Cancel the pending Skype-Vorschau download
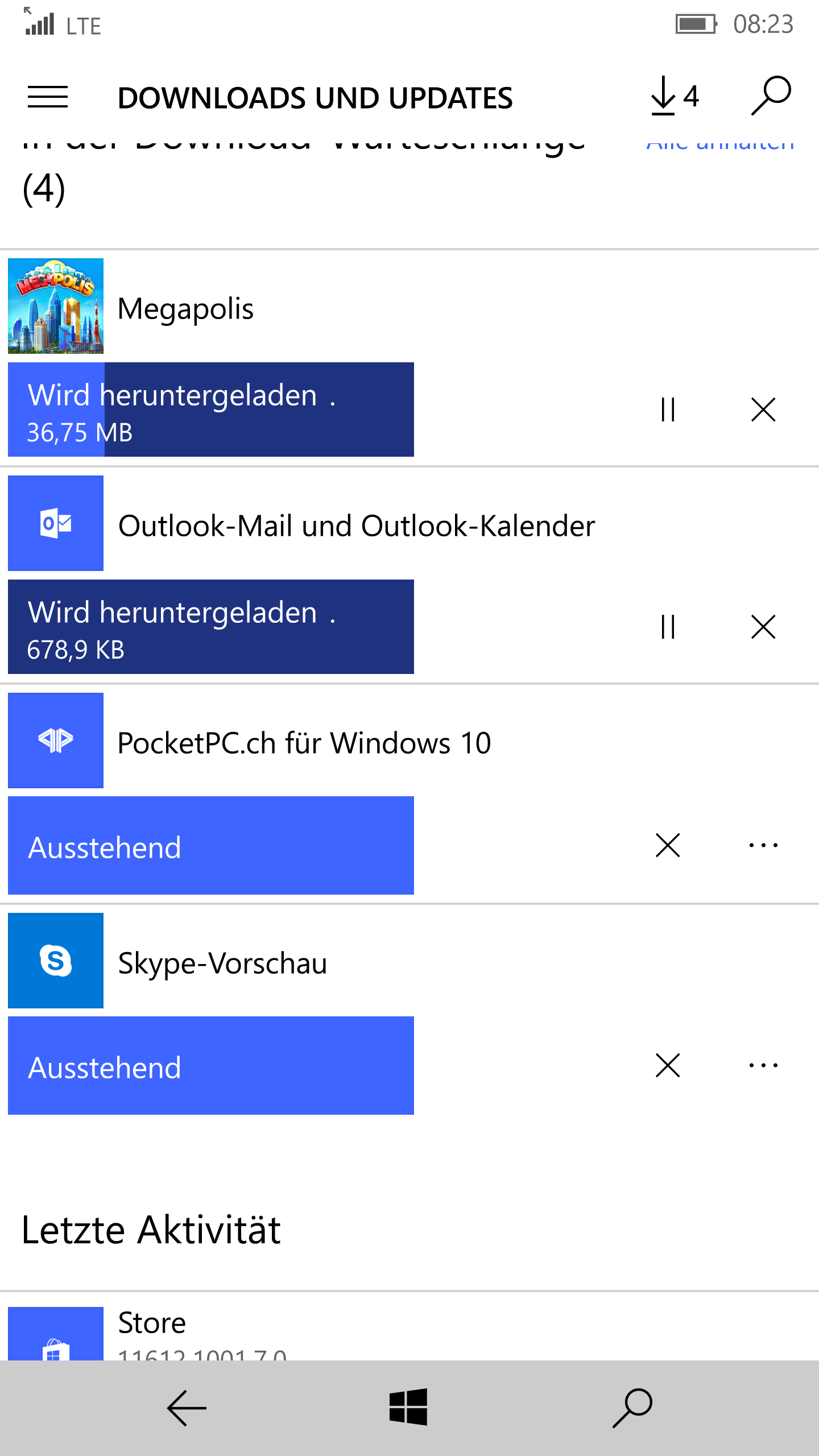The height and width of the screenshot is (1456, 819). (668, 1065)
